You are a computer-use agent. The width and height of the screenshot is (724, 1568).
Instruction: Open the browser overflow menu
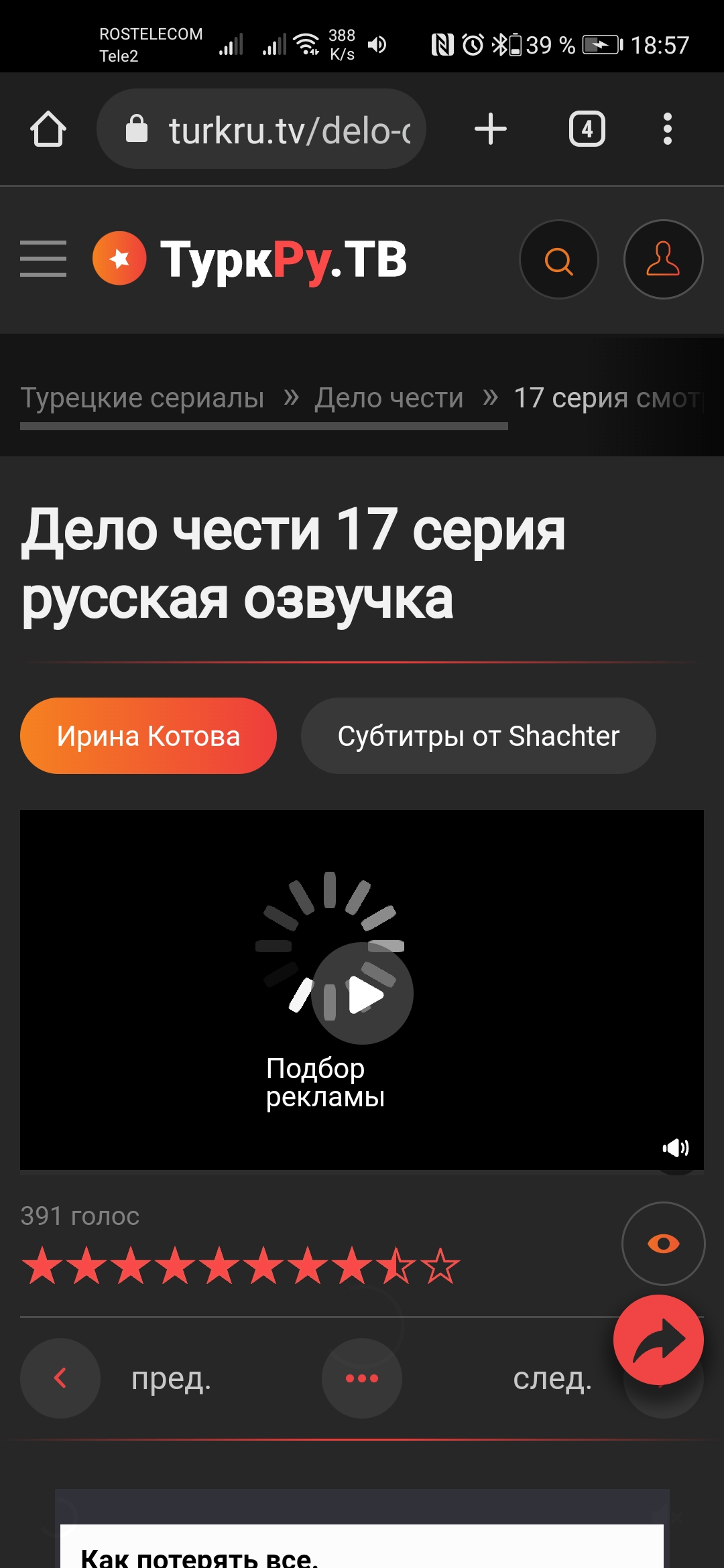pos(667,129)
